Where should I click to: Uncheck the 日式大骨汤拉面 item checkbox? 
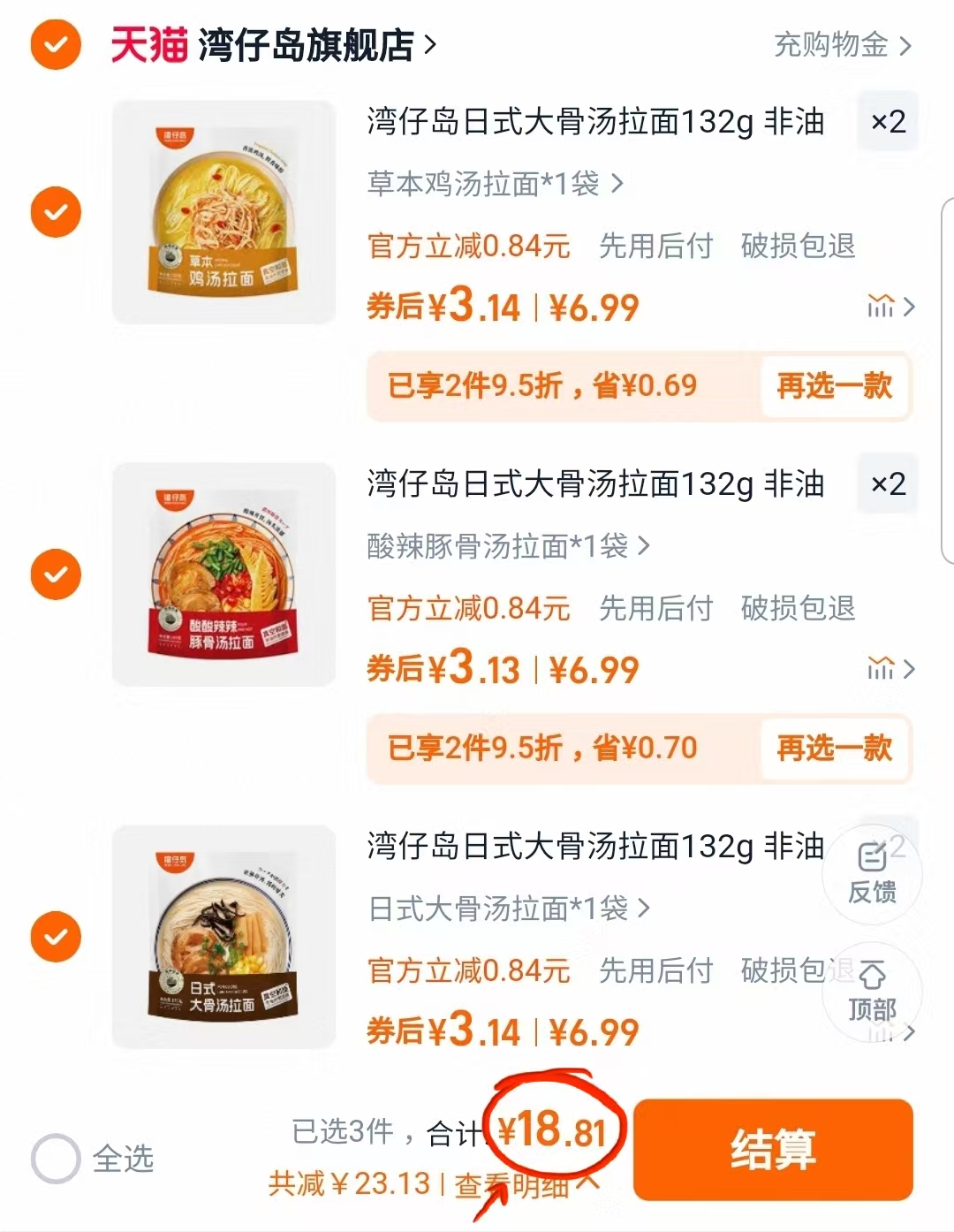(56, 935)
